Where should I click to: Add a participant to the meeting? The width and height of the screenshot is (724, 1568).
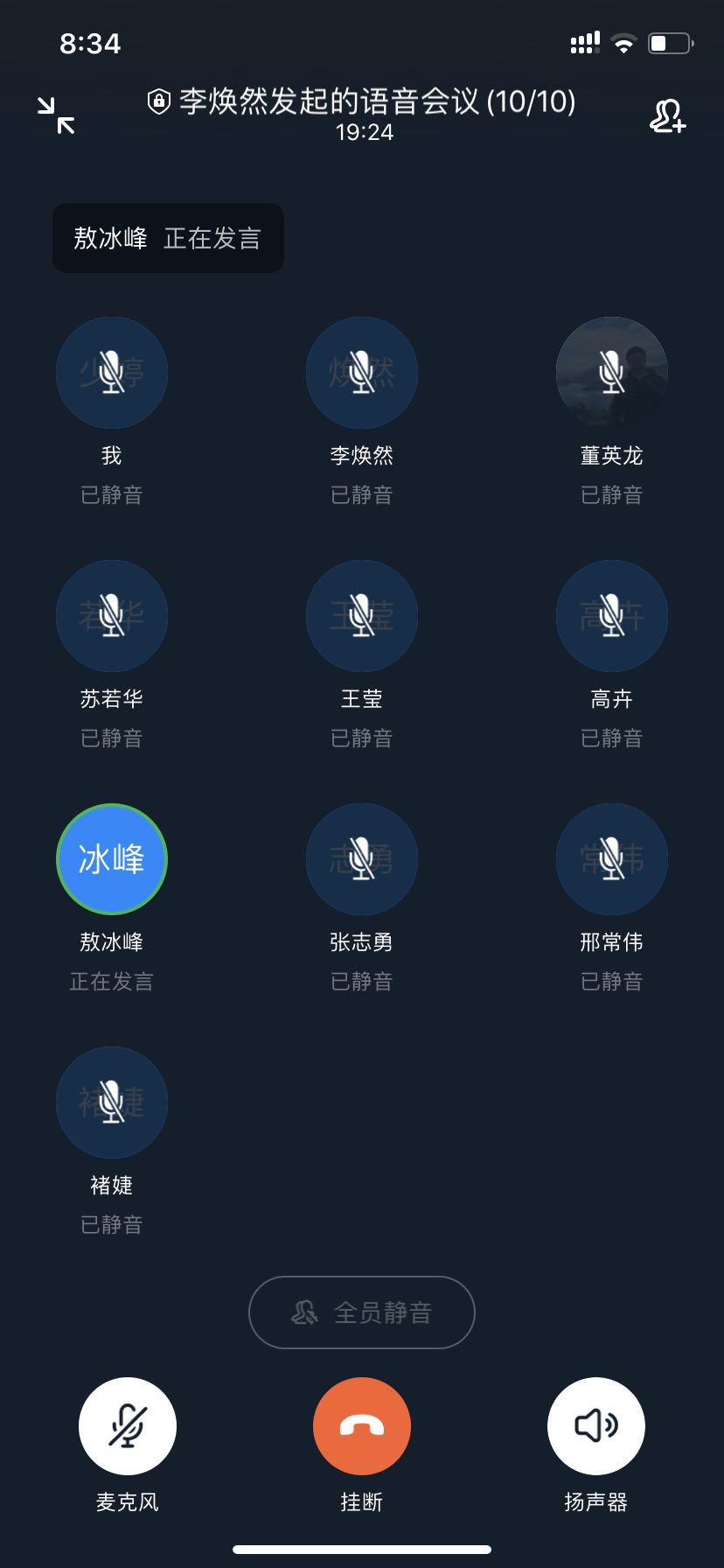(667, 115)
